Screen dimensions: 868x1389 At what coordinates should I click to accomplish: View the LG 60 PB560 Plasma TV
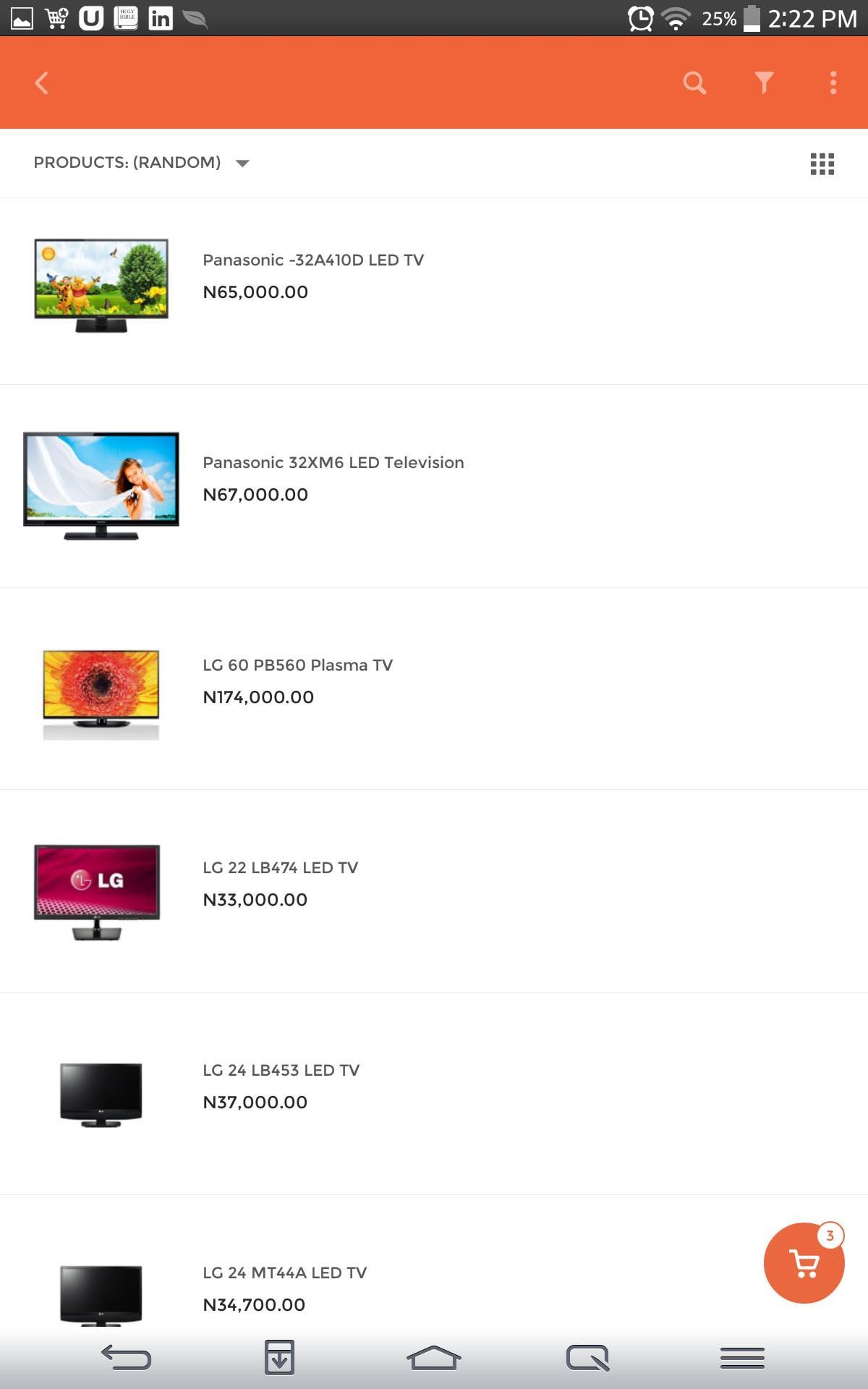click(297, 666)
